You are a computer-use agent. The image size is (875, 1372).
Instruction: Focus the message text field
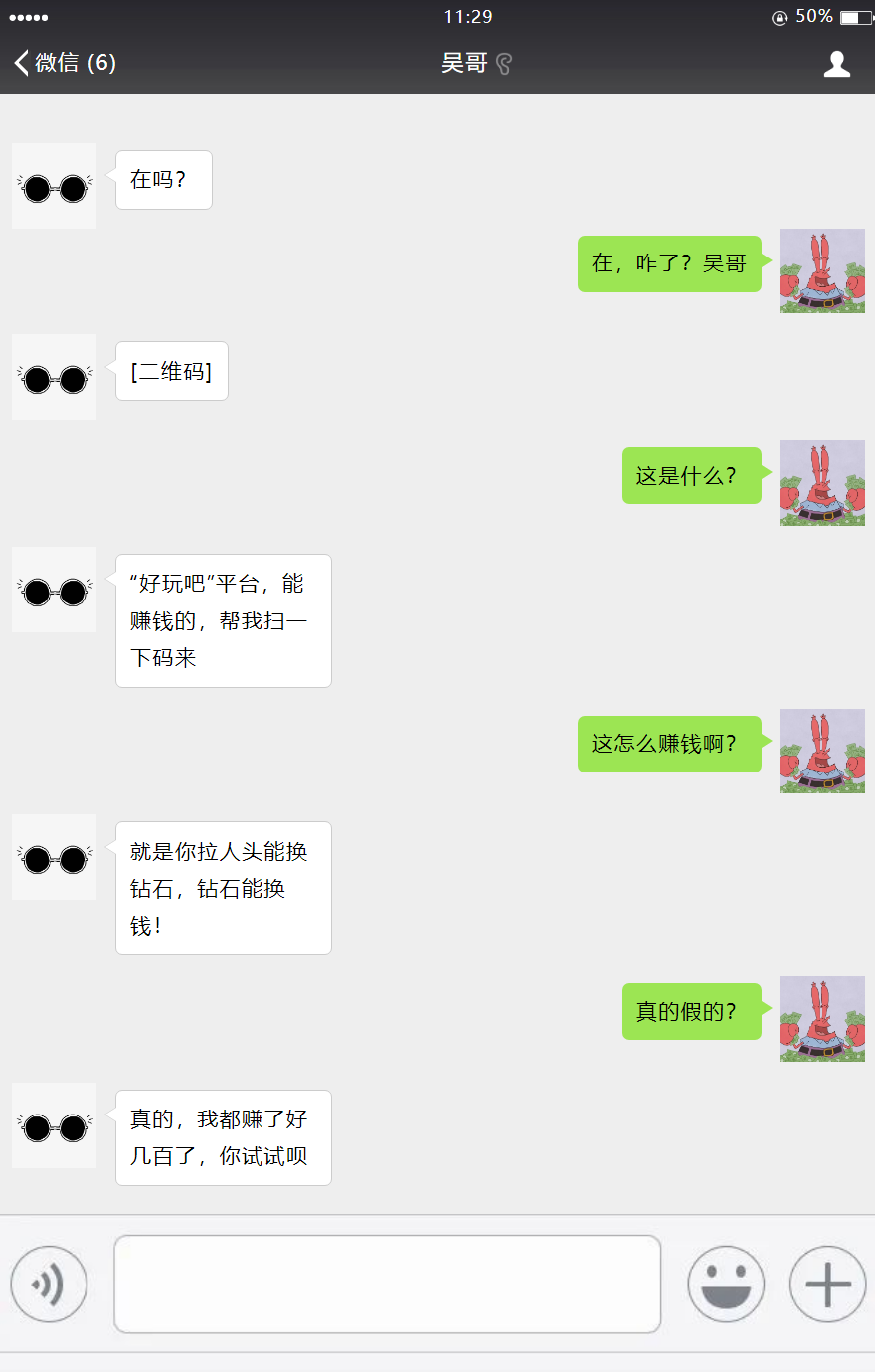pos(388,1284)
